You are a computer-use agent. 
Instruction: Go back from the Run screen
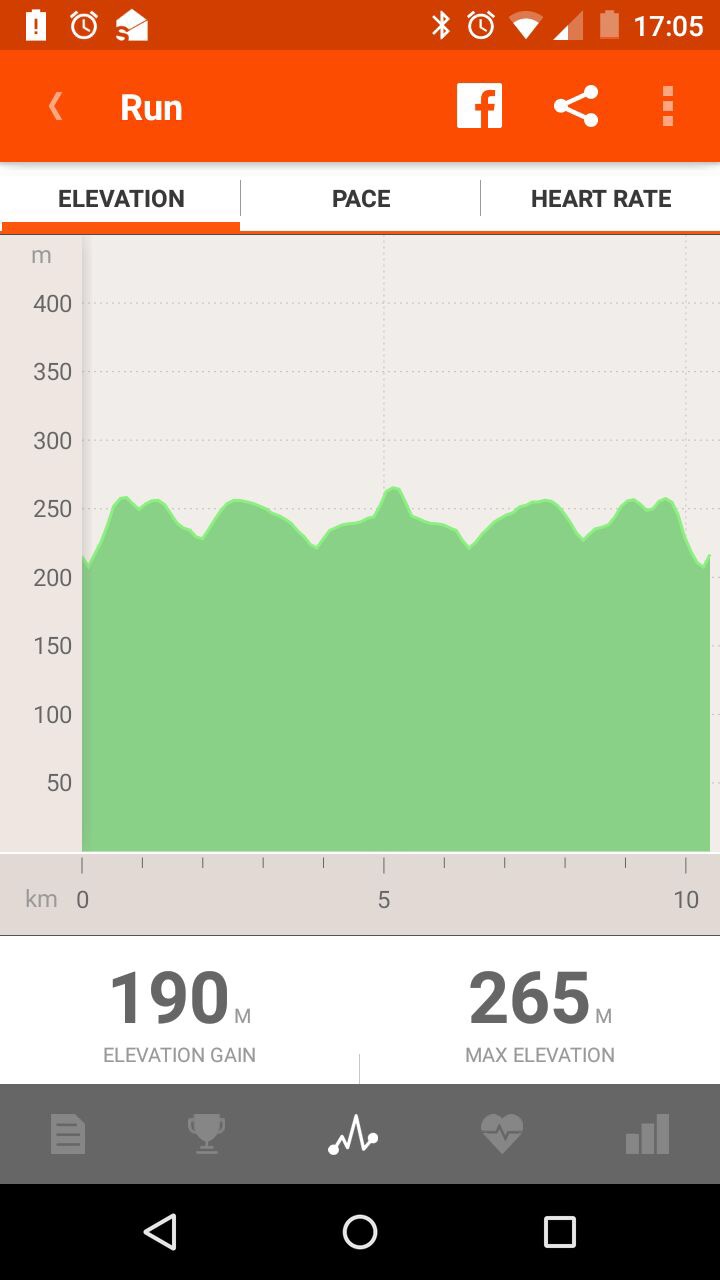56,107
